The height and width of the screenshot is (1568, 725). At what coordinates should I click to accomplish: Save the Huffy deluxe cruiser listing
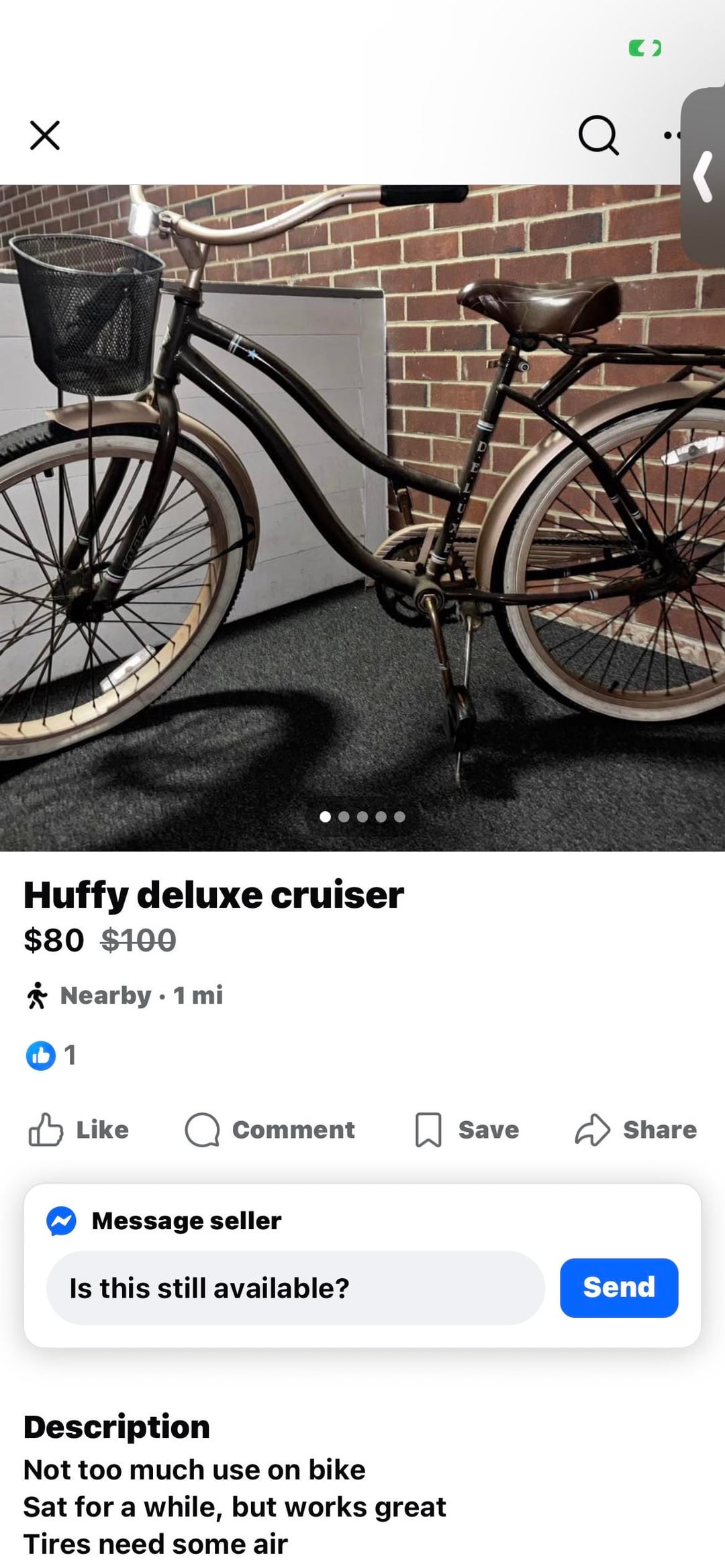click(x=467, y=1130)
